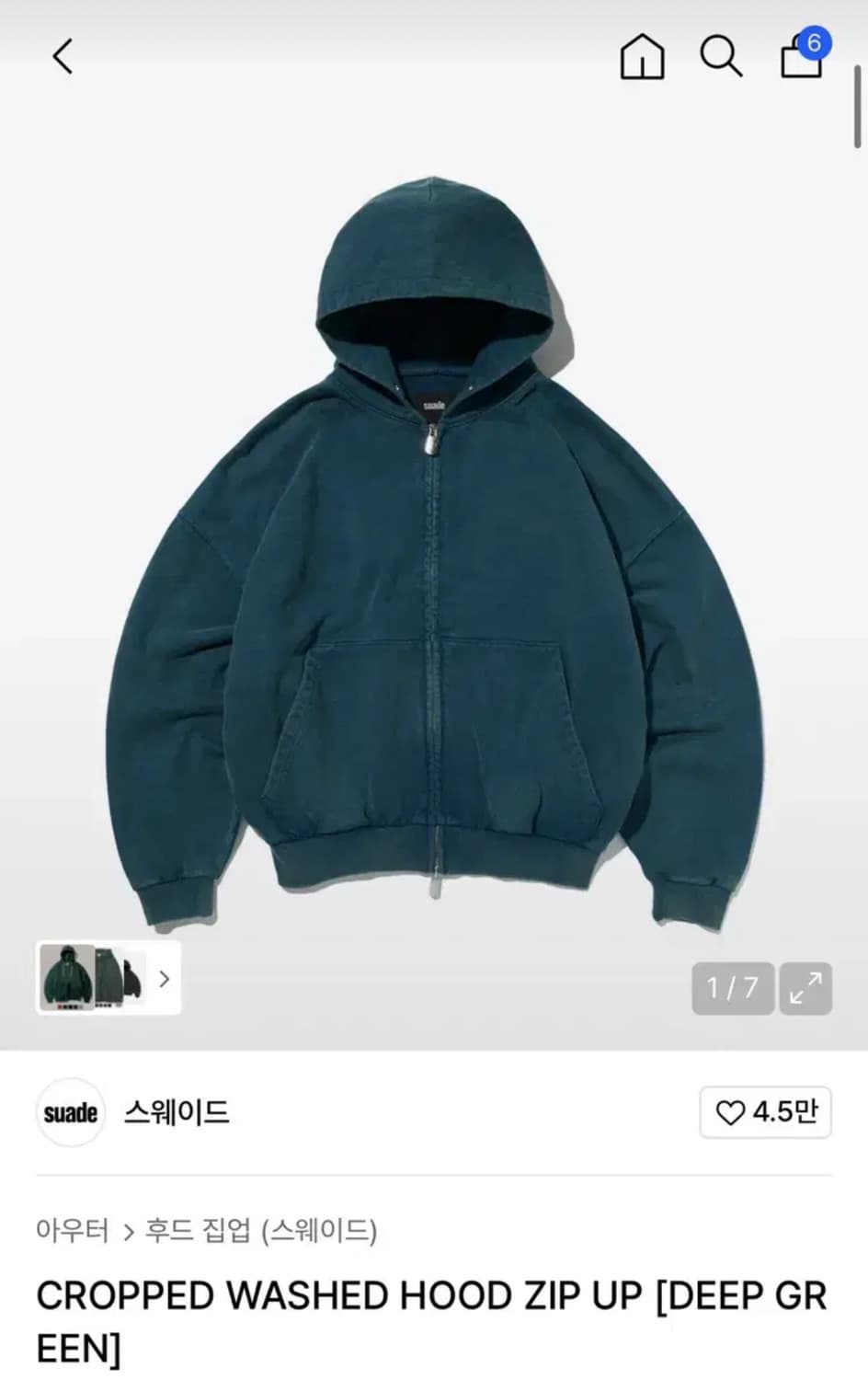Advance images using the right chevron
This screenshot has width=868, height=1380.
[x=165, y=980]
